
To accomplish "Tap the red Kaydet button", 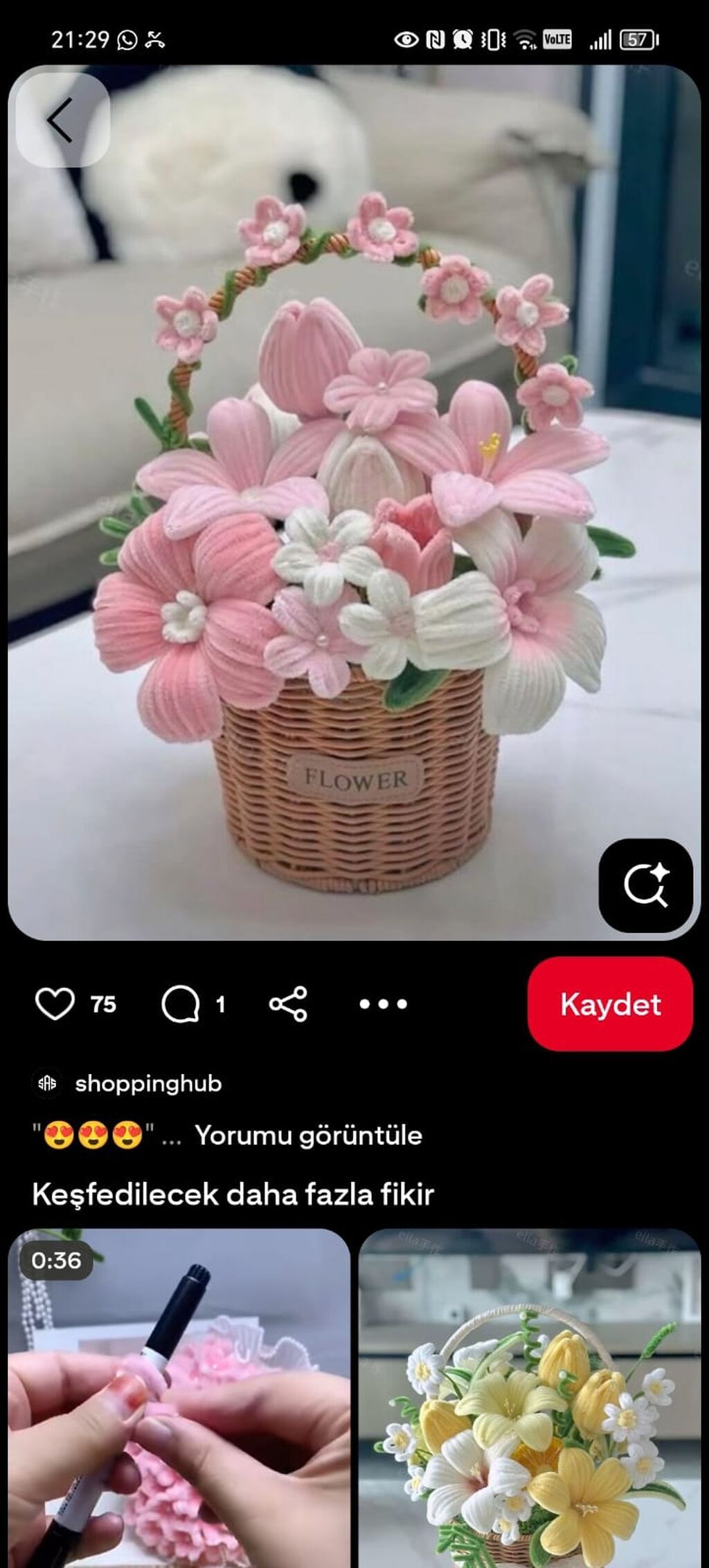I will pyautogui.click(x=610, y=1004).
